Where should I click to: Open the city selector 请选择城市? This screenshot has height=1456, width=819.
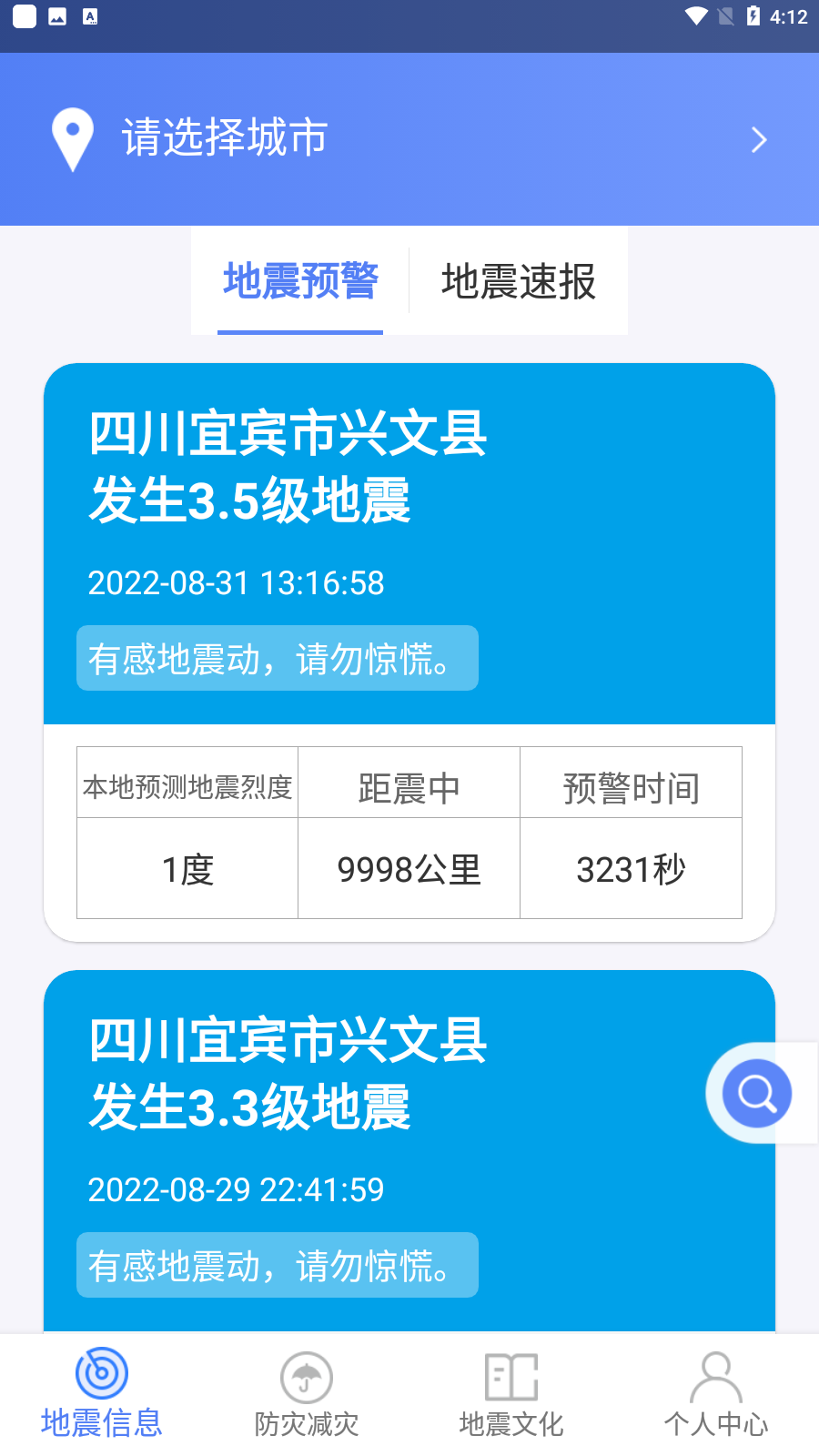pyautogui.click(x=409, y=139)
